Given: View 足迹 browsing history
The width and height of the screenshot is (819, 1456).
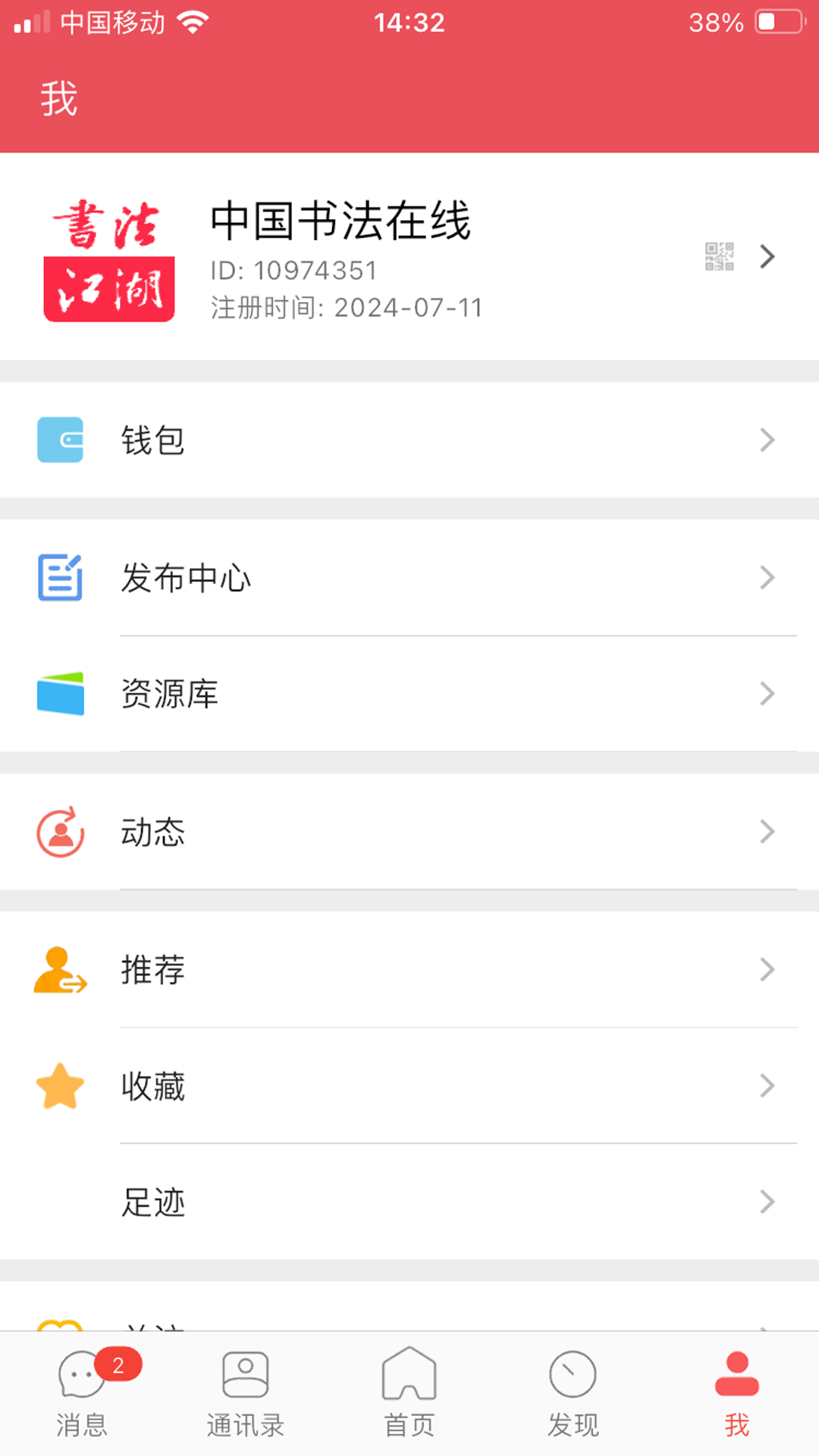Looking at the screenshot, I should coord(409,1202).
